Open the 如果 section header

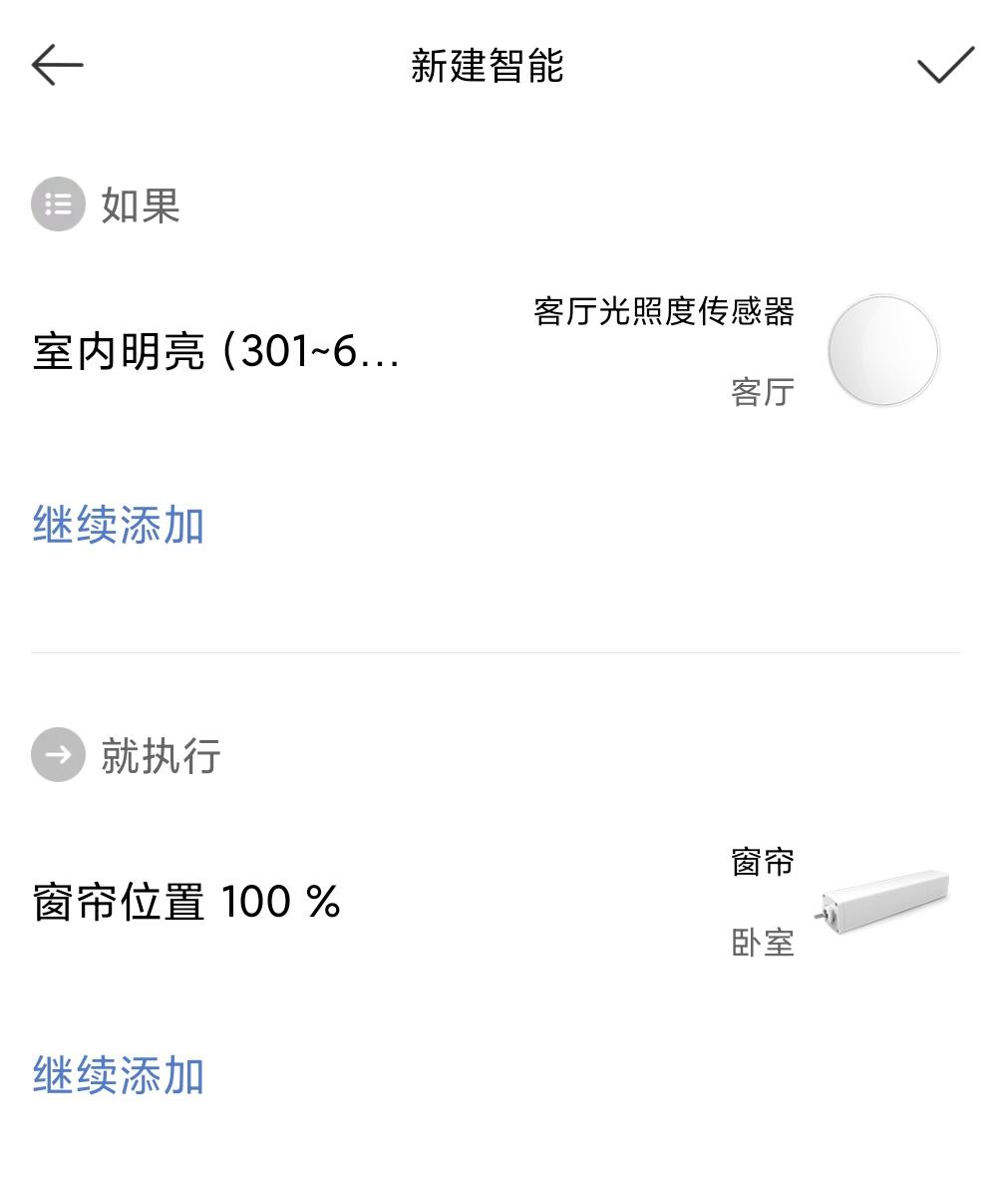138,203
